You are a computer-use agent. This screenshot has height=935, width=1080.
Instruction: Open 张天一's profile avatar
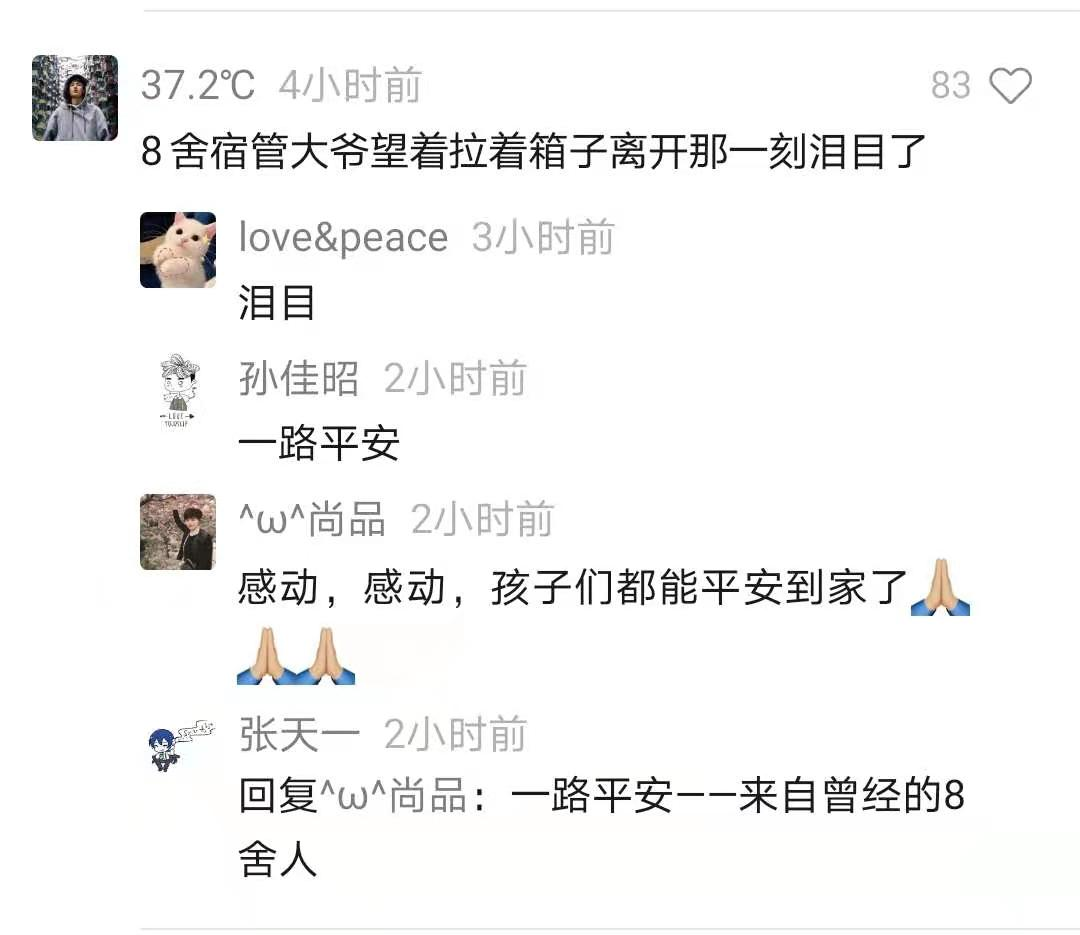tap(178, 745)
